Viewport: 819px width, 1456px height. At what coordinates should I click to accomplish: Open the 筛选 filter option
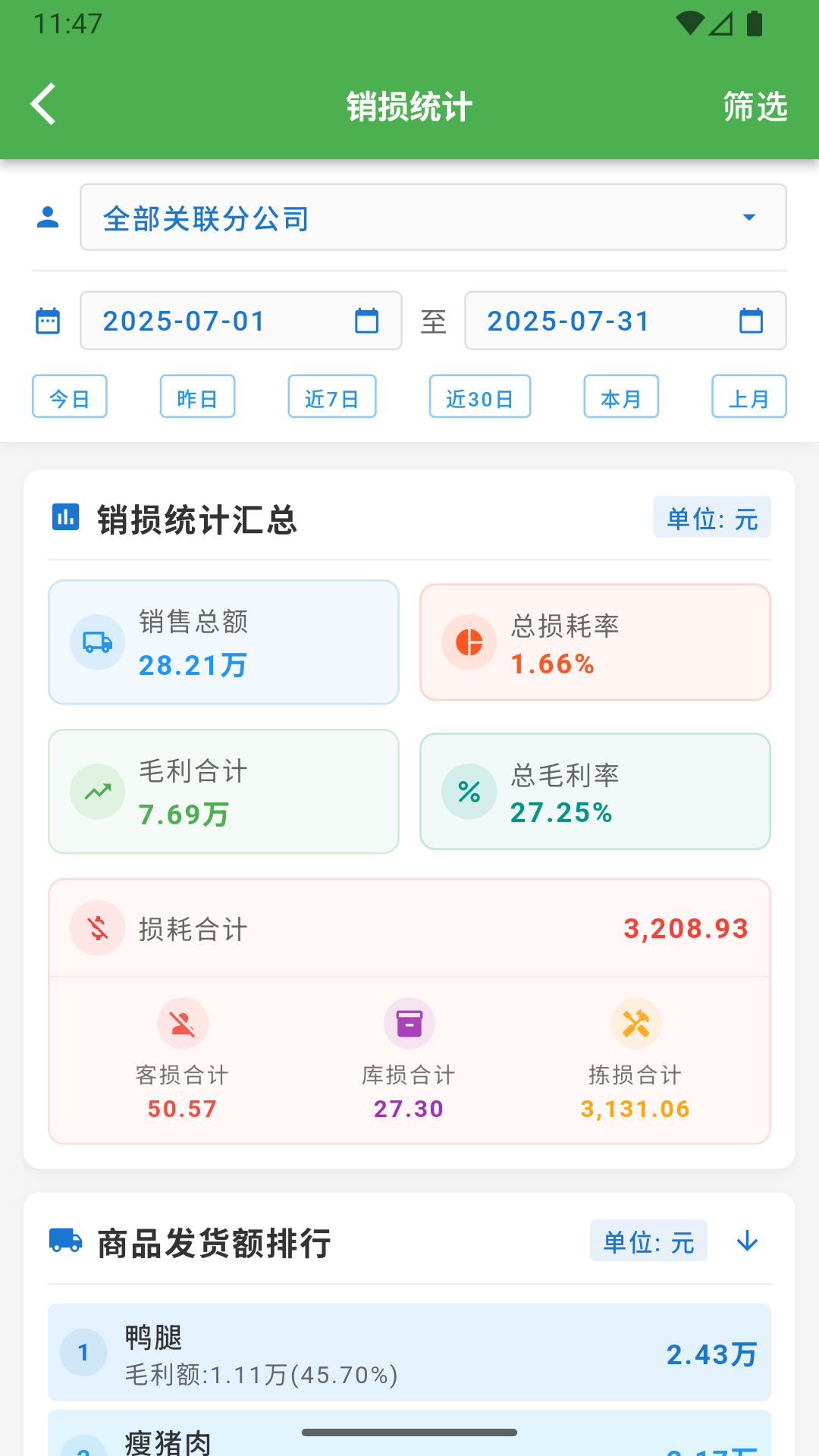(755, 106)
